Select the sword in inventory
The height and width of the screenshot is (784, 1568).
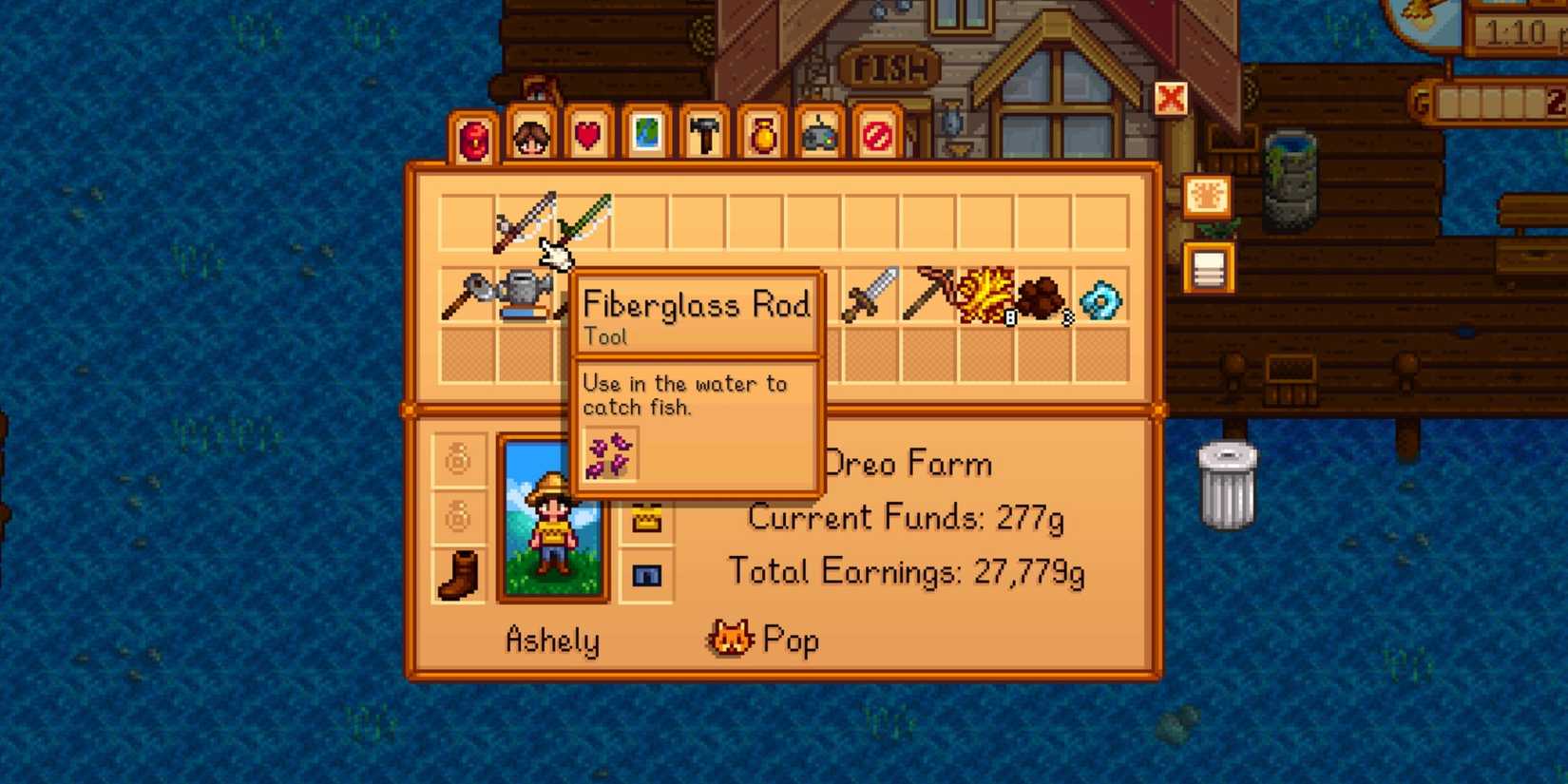(x=870, y=296)
